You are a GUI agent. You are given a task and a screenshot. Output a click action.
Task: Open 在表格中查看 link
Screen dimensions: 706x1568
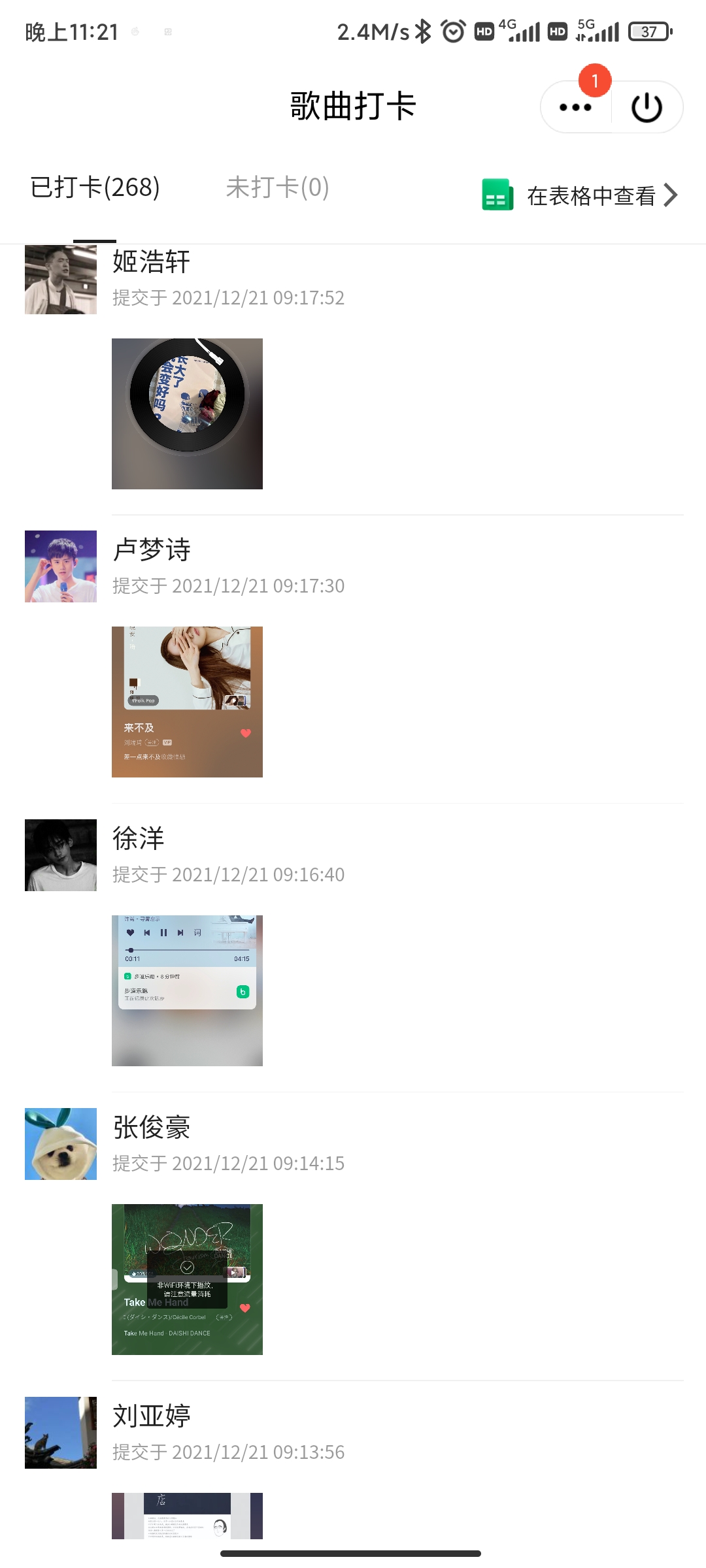(x=580, y=195)
